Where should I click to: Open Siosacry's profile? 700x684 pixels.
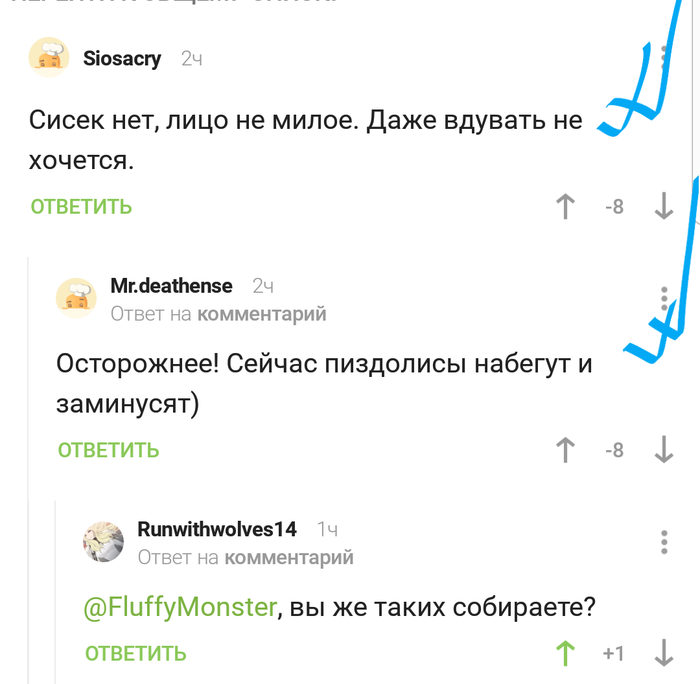coord(121,59)
